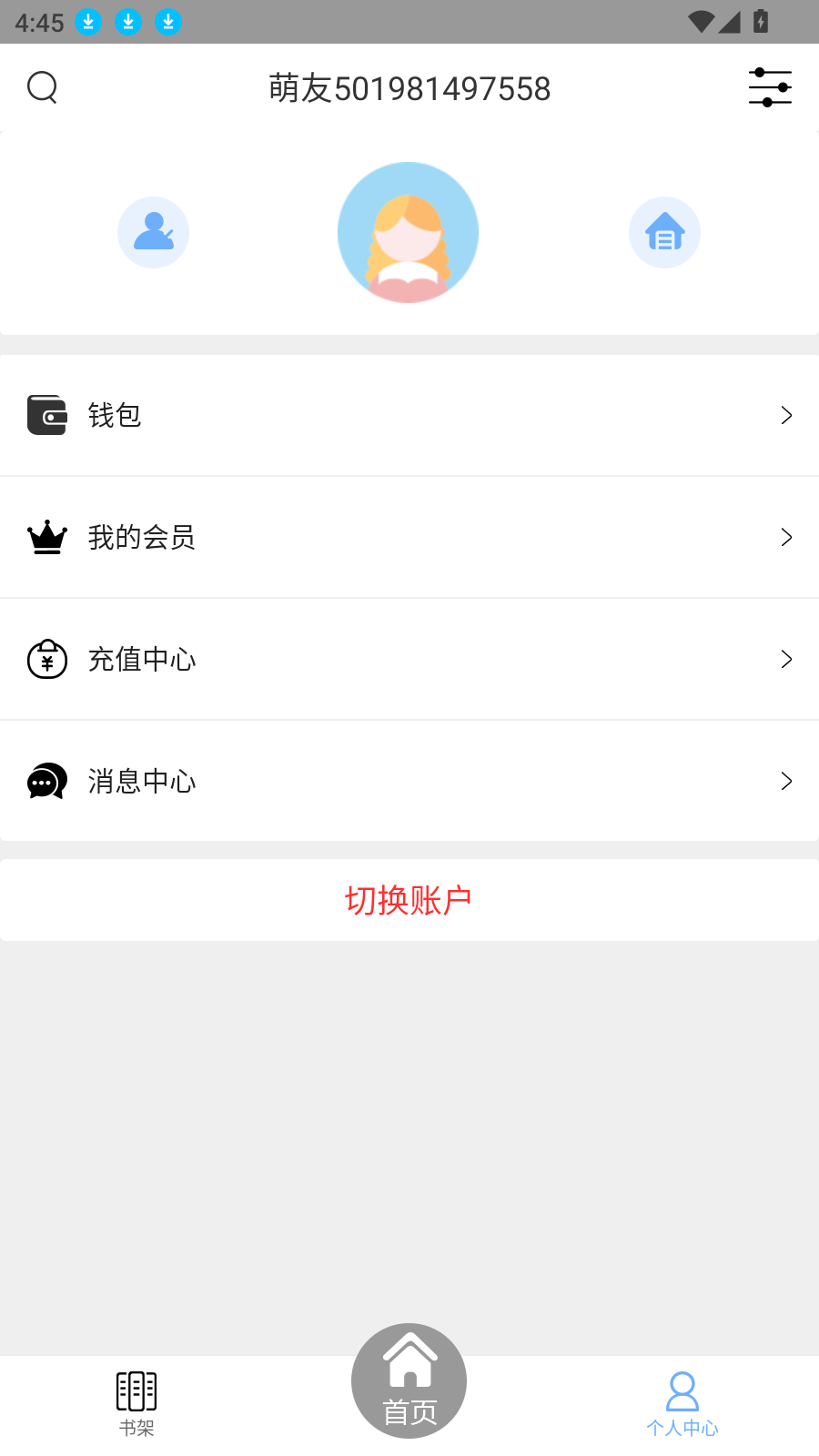The image size is (819, 1456).
Task: Open 我的会员 using its right arrow
Action: pyautogui.click(x=786, y=537)
